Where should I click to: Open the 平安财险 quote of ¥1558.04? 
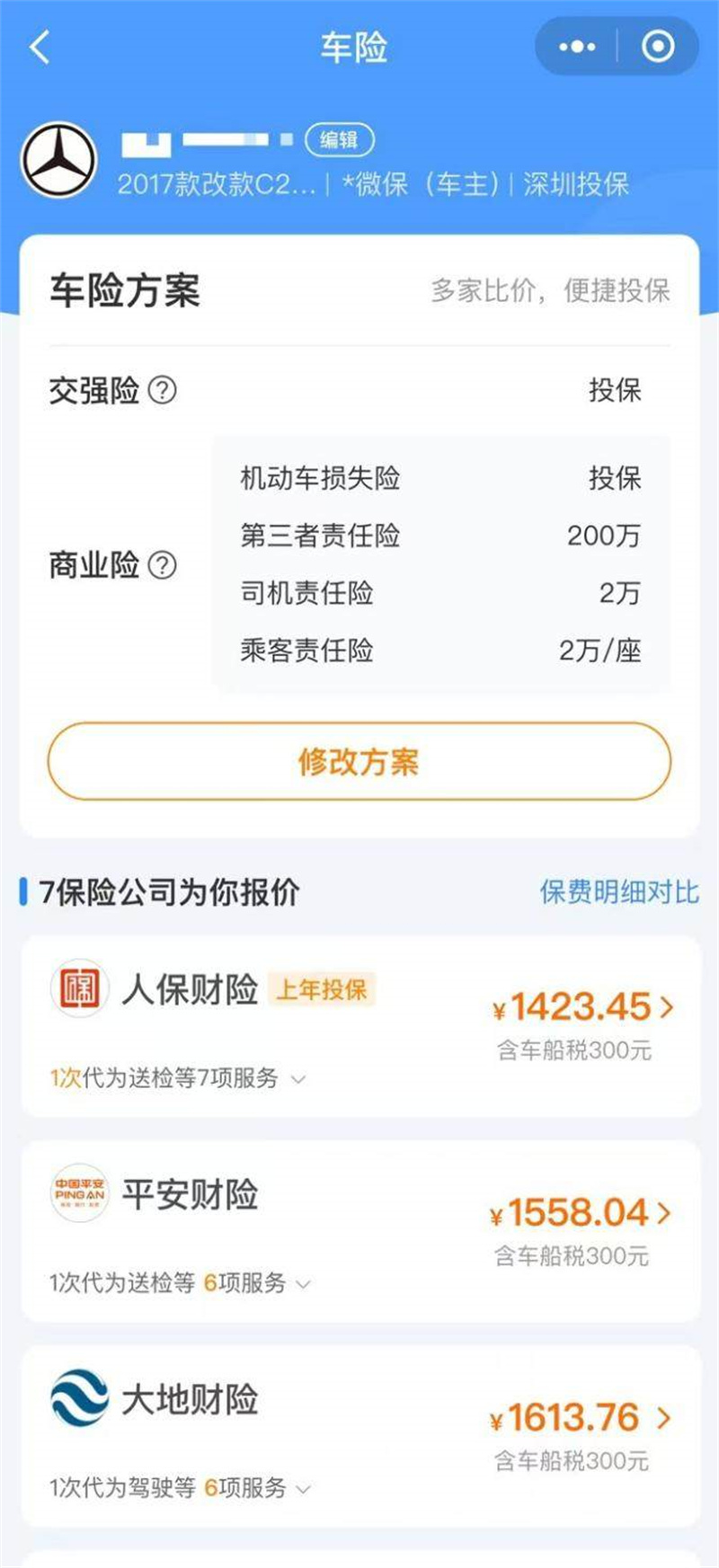coord(581,1214)
